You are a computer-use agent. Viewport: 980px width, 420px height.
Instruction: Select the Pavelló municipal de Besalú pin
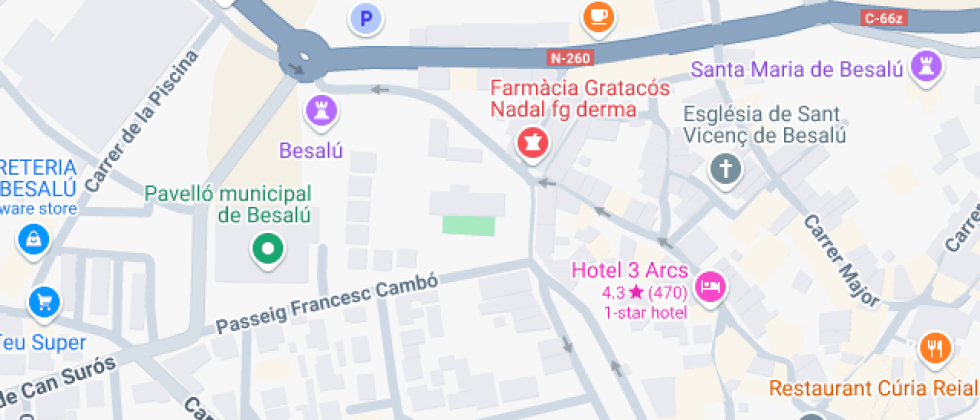tap(267, 249)
